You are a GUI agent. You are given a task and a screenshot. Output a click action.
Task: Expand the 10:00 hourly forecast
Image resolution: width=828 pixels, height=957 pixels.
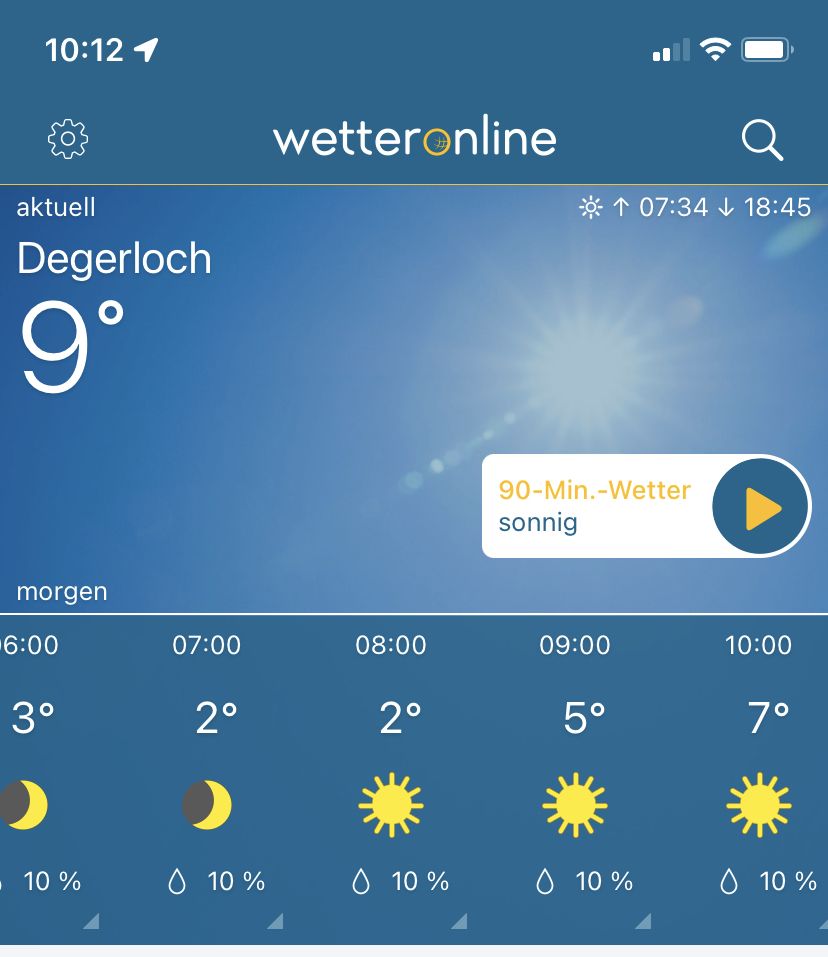pyautogui.click(x=759, y=780)
